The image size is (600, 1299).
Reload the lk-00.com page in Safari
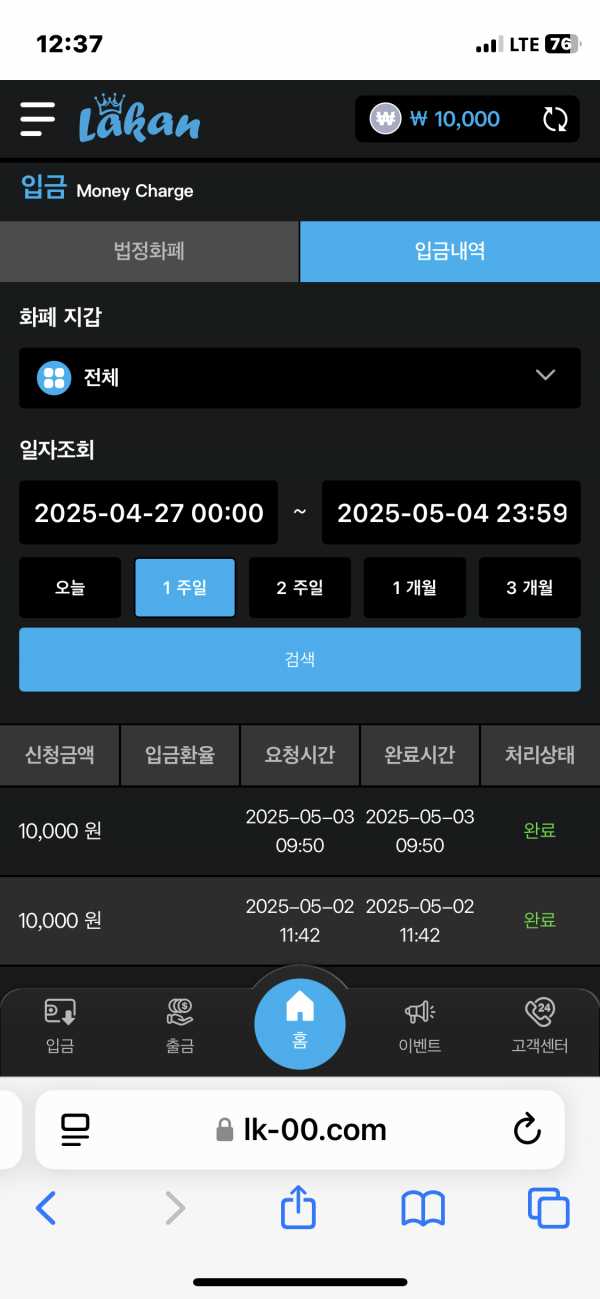pos(526,1130)
